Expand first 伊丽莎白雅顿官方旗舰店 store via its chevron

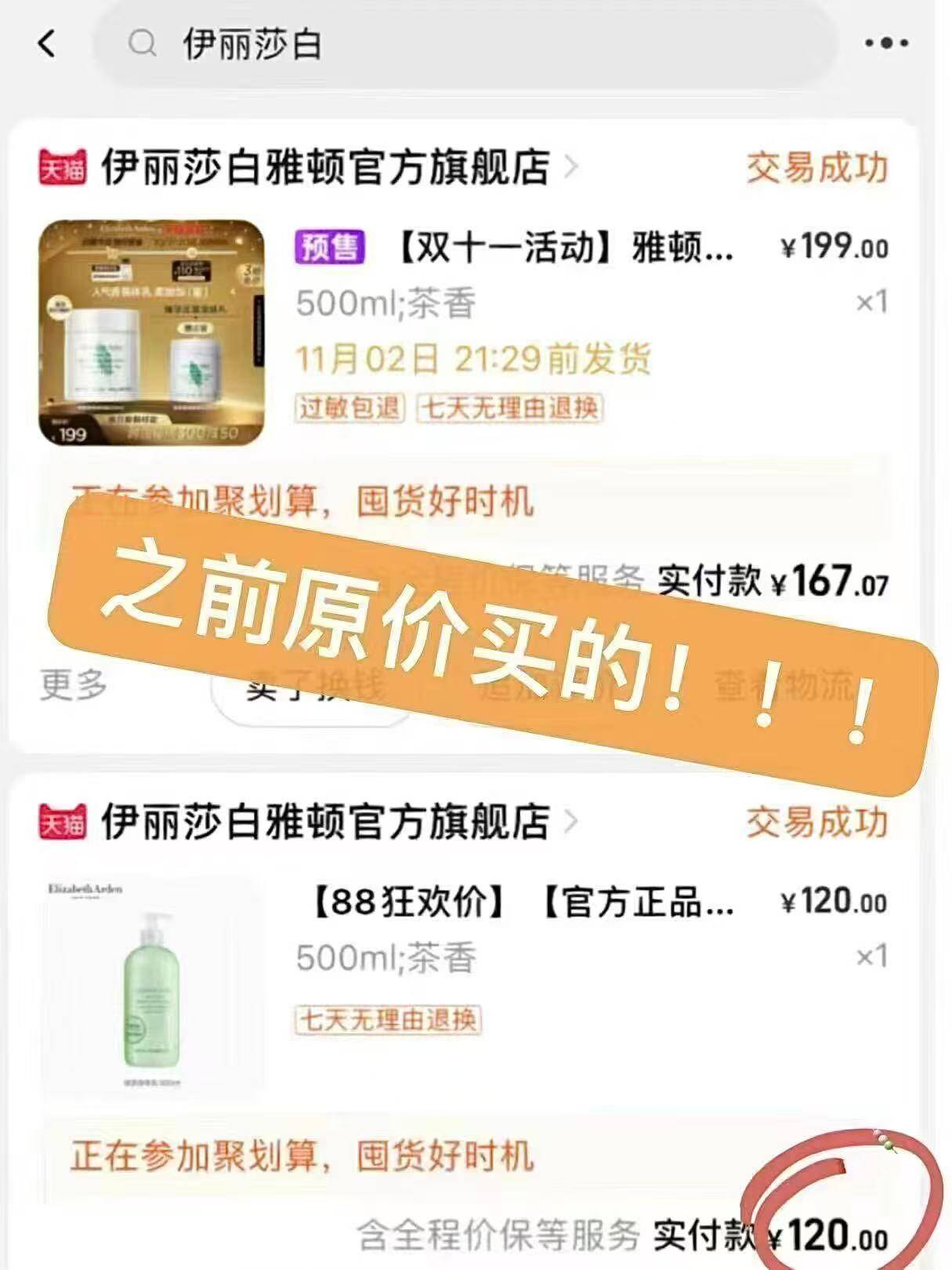573,167
